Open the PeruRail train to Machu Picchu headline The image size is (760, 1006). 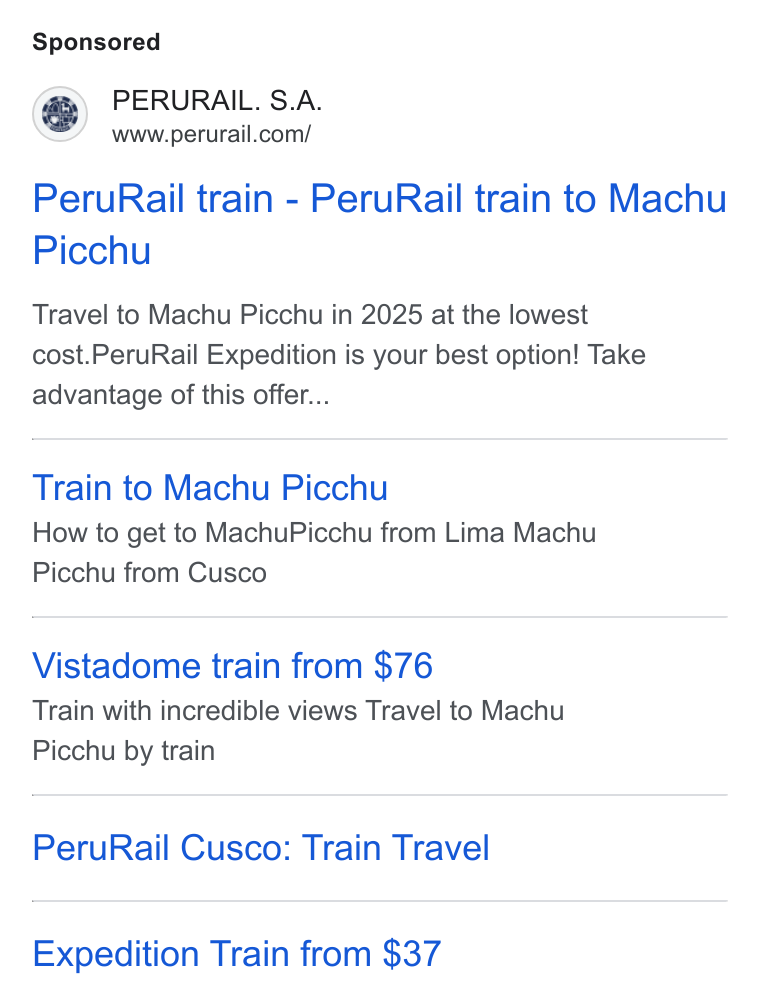click(x=380, y=223)
